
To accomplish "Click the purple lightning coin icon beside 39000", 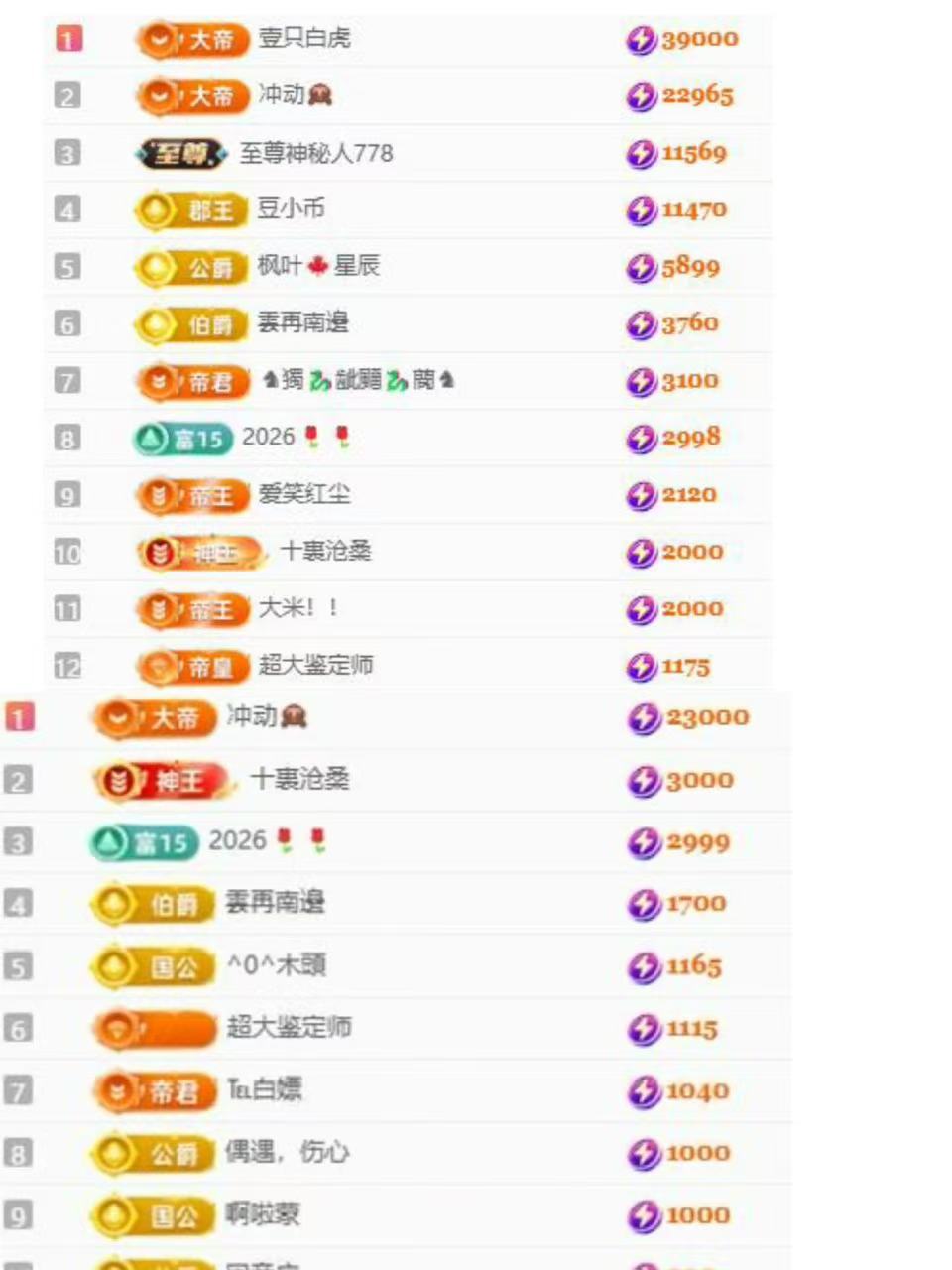I will pyautogui.click(x=641, y=41).
